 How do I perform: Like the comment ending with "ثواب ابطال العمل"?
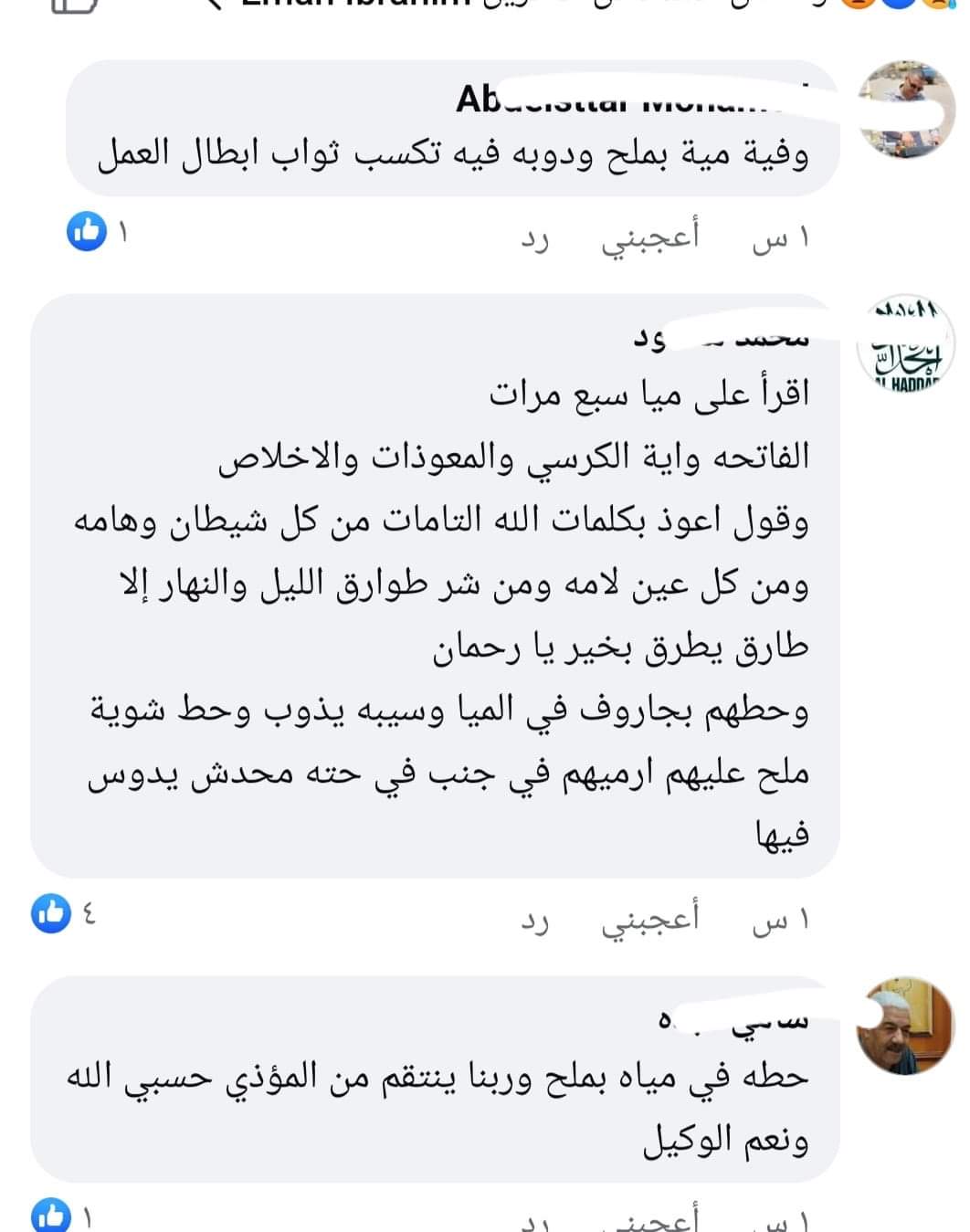coord(649,238)
